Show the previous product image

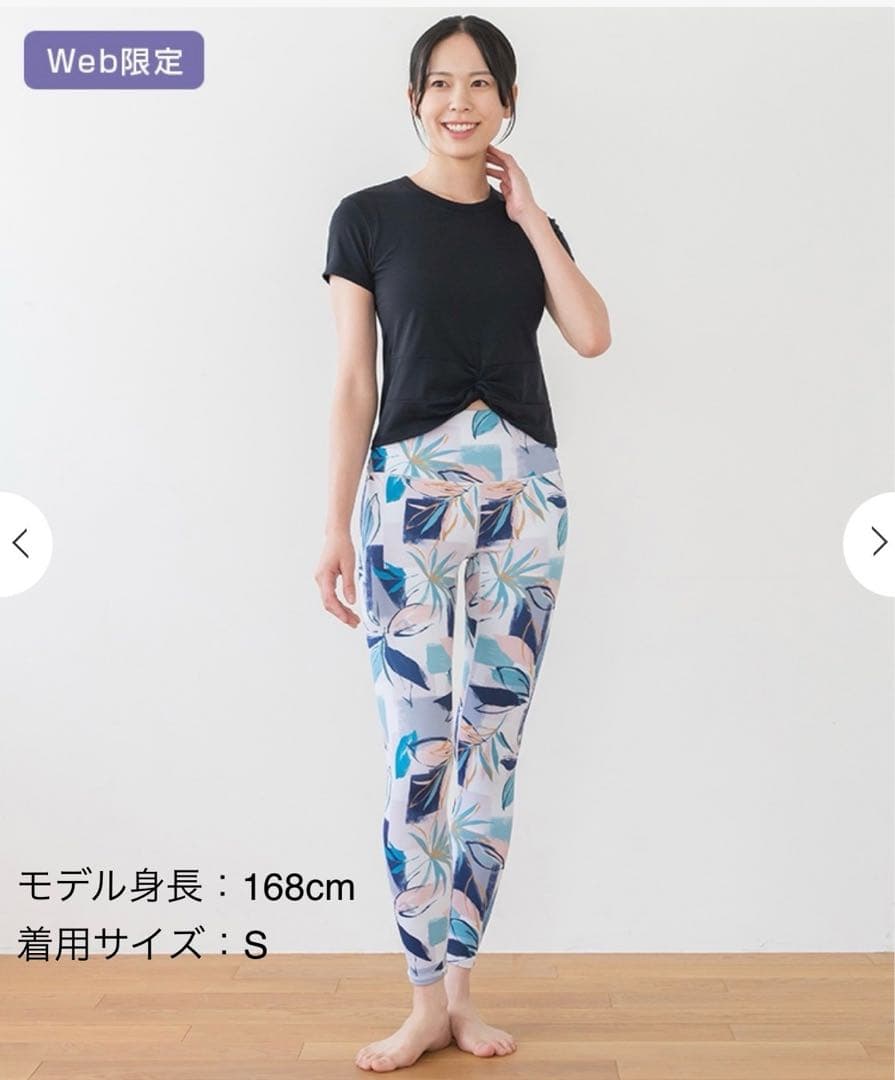20,544
